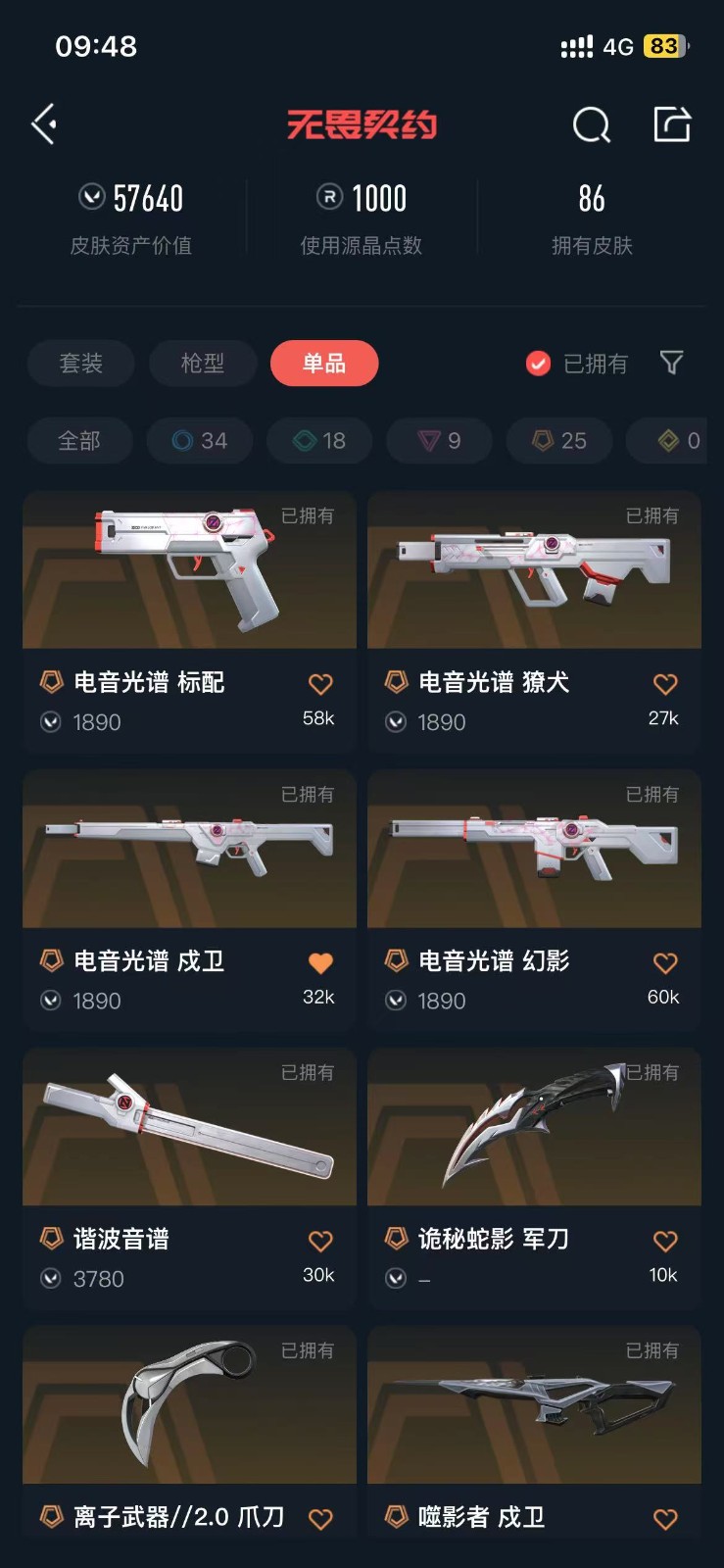
Task: Open the search icon
Action: (x=591, y=125)
